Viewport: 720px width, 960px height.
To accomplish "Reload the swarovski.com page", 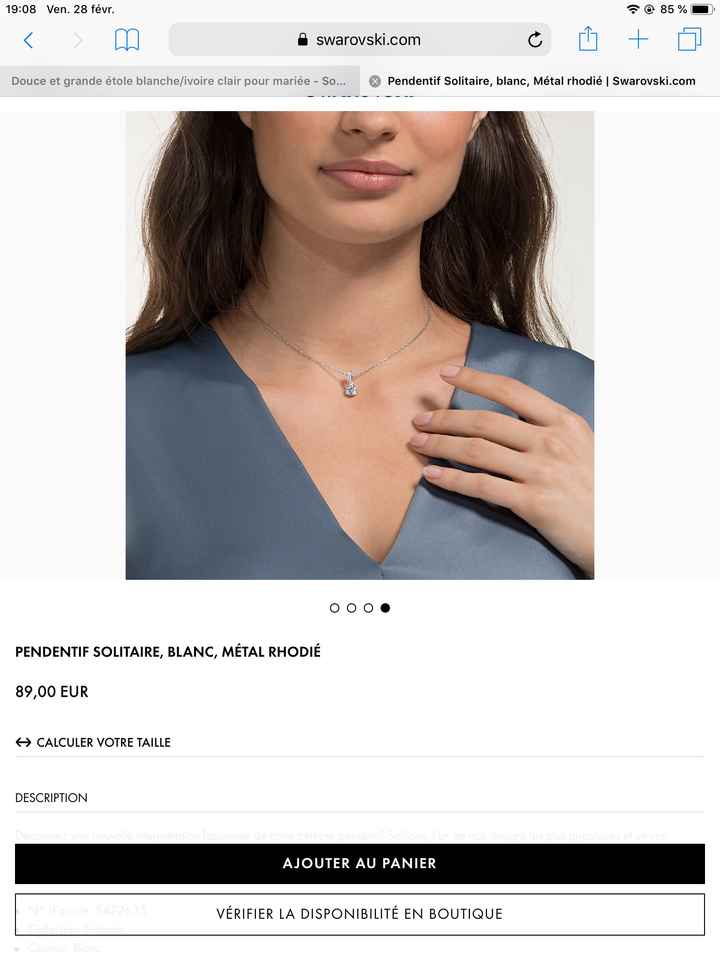I will (536, 40).
